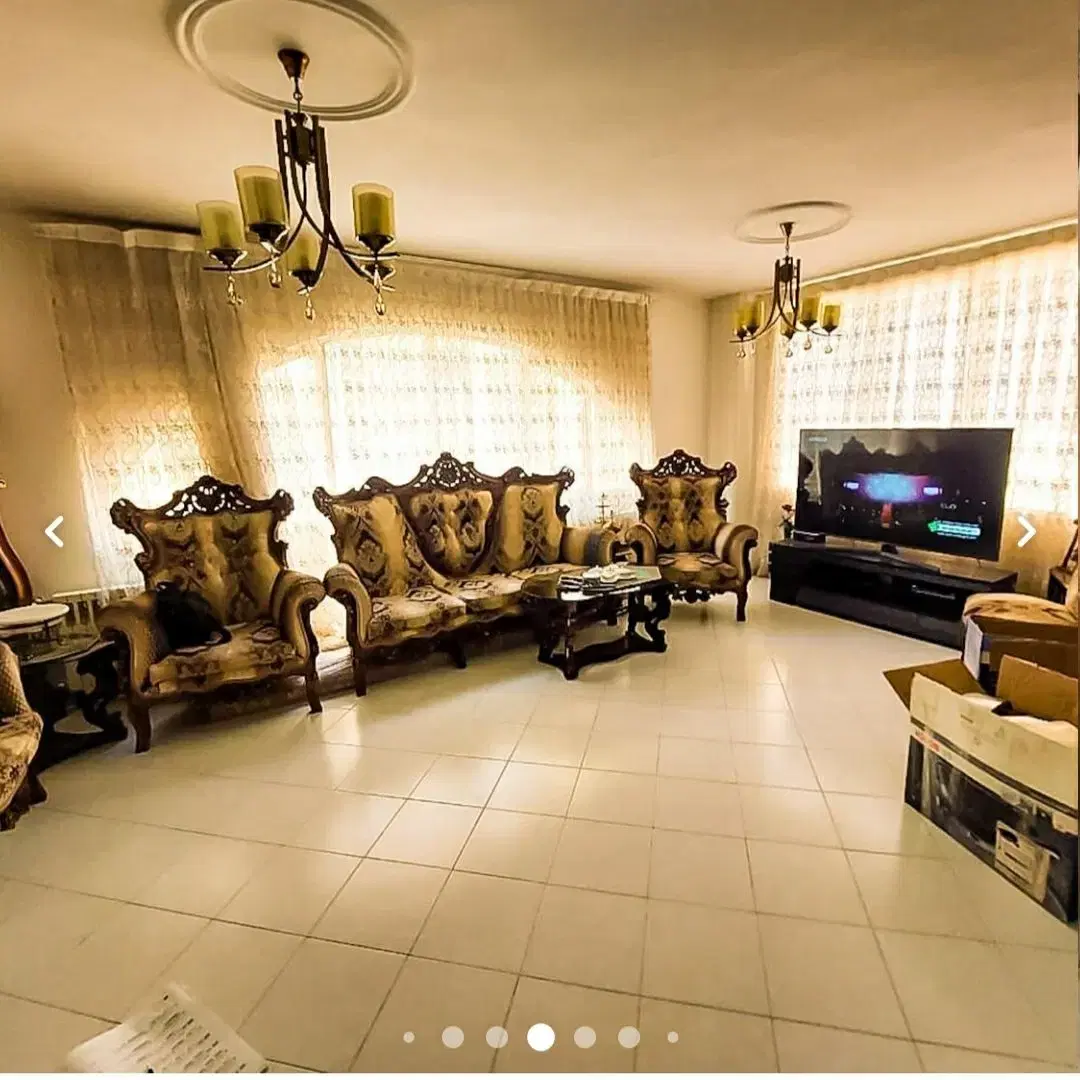Show the next photo with right arrow

pyautogui.click(x=1026, y=531)
